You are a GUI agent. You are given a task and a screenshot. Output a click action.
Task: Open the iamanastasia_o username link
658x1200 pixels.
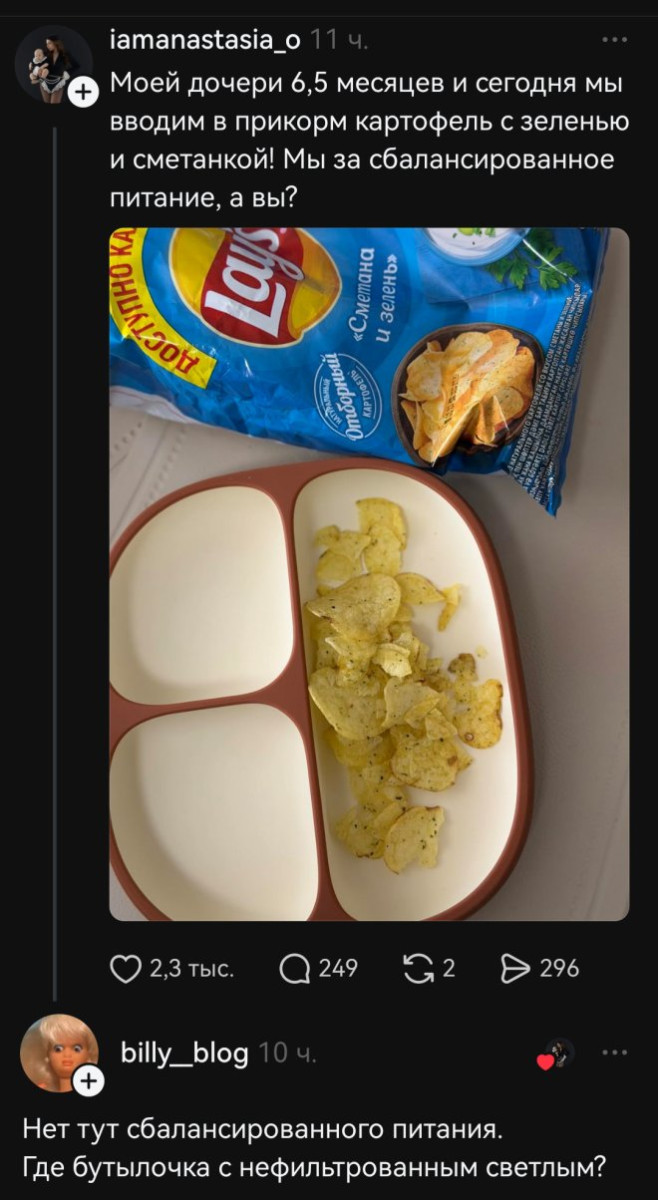(203, 41)
